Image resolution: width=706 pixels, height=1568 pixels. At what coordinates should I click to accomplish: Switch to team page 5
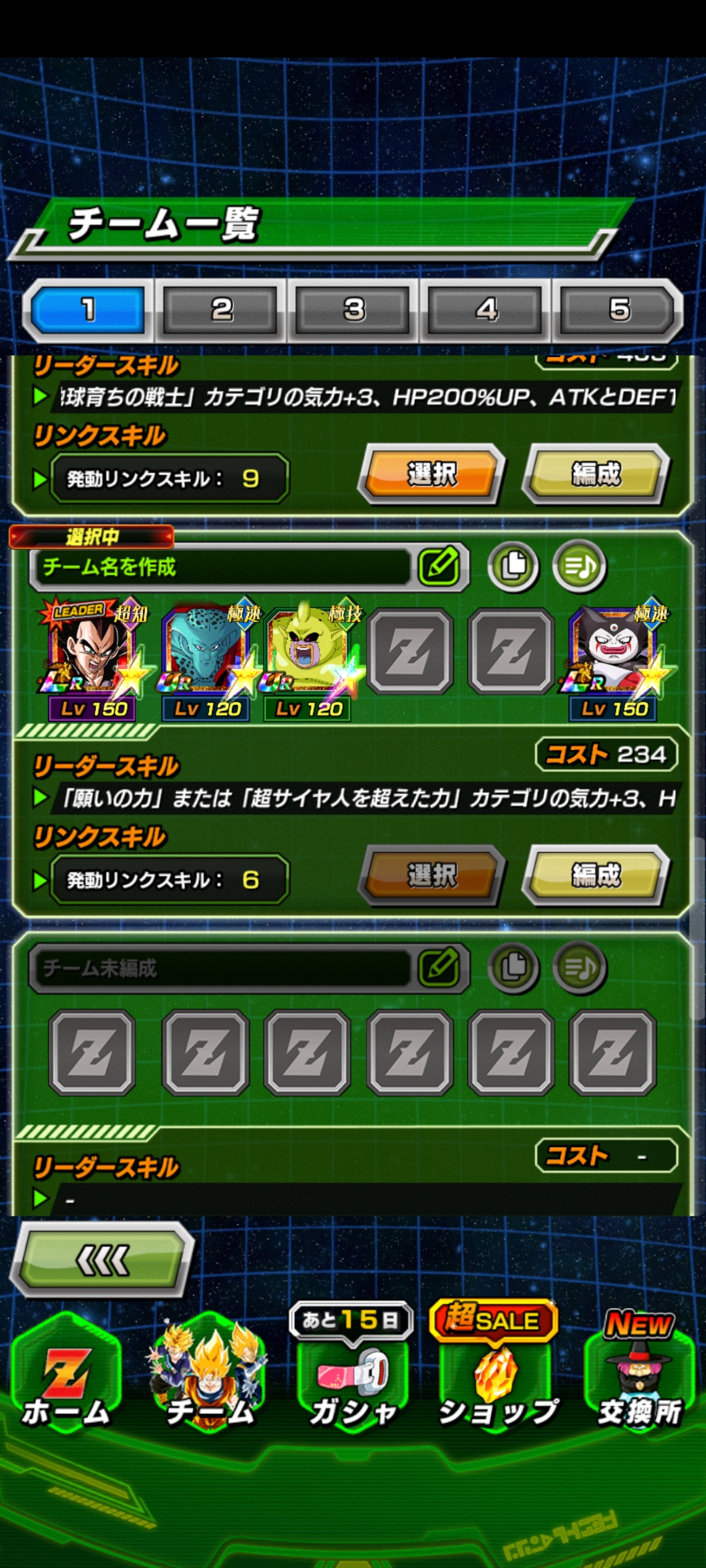[x=618, y=310]
